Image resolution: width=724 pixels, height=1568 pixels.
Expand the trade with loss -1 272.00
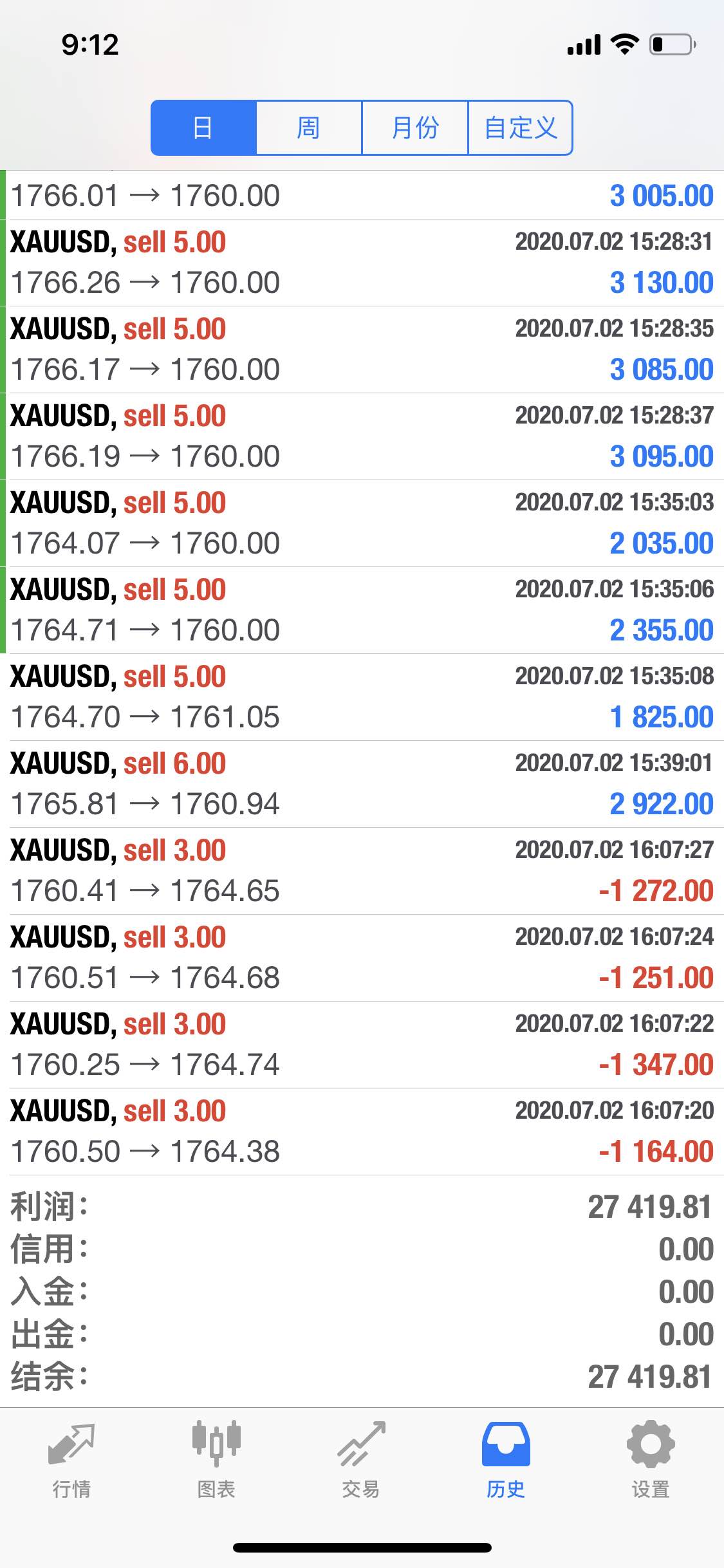pos(362,871)
